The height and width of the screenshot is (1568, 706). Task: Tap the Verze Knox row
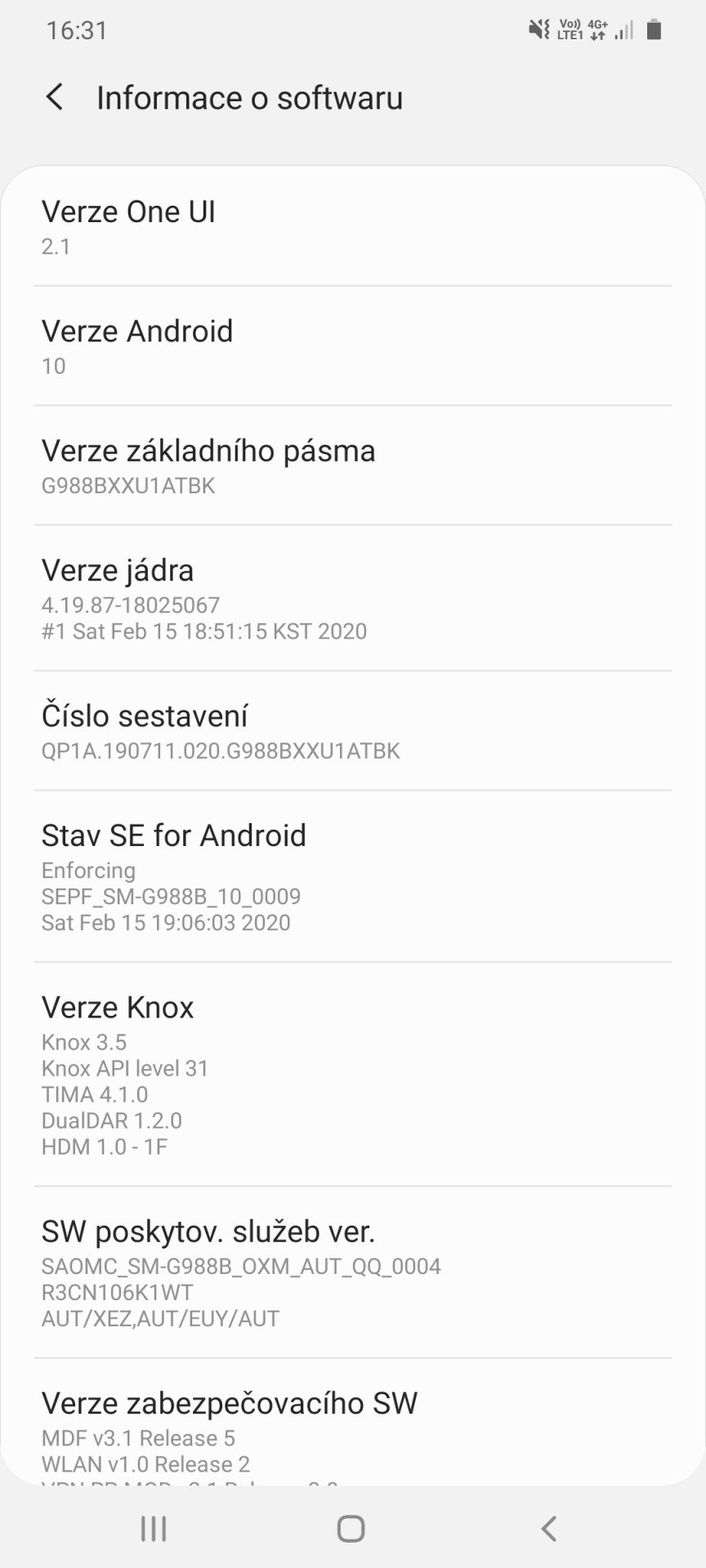353,1075
